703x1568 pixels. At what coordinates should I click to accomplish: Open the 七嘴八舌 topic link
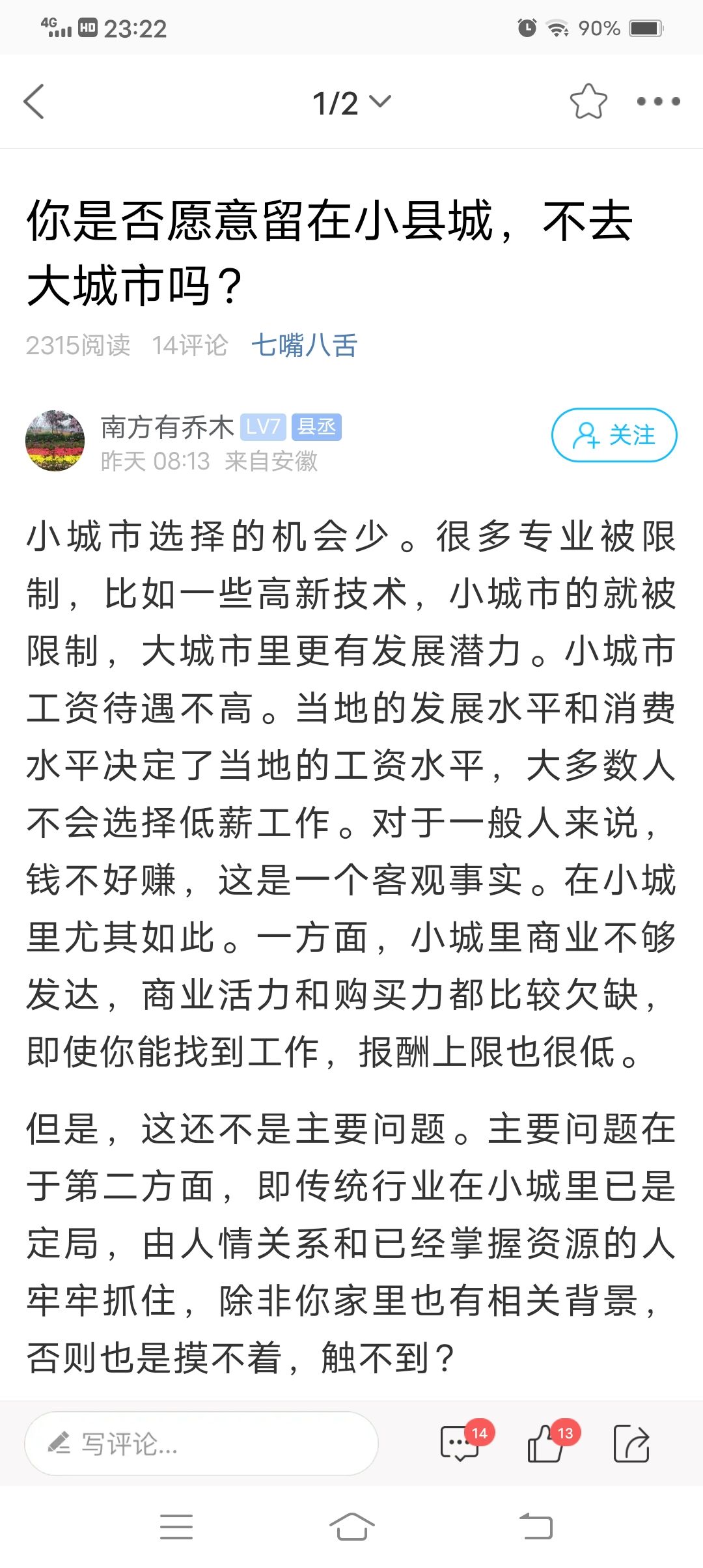[304, 345]
